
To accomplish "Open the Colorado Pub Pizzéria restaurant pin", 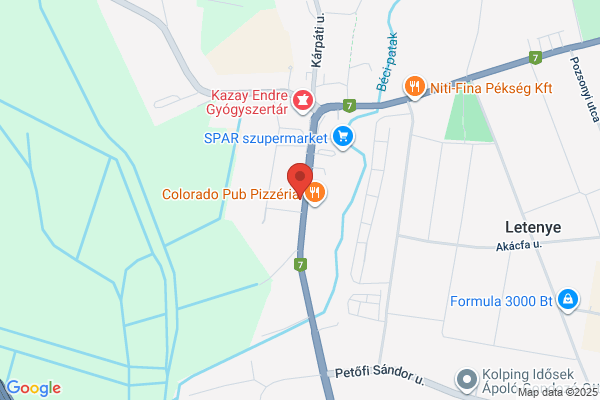I will (x=315, y=194).
